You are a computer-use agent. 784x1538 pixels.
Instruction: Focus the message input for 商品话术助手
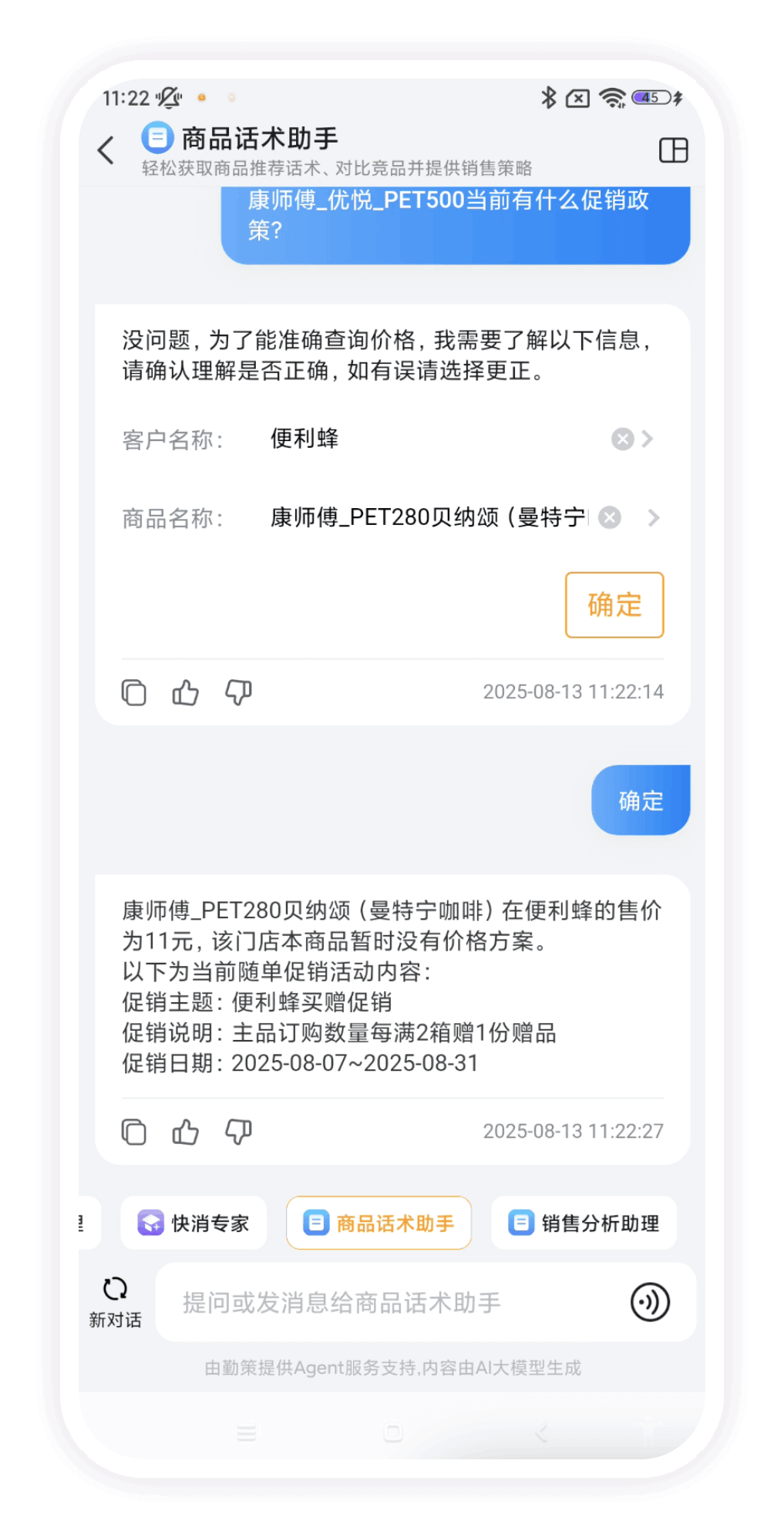385,1303
